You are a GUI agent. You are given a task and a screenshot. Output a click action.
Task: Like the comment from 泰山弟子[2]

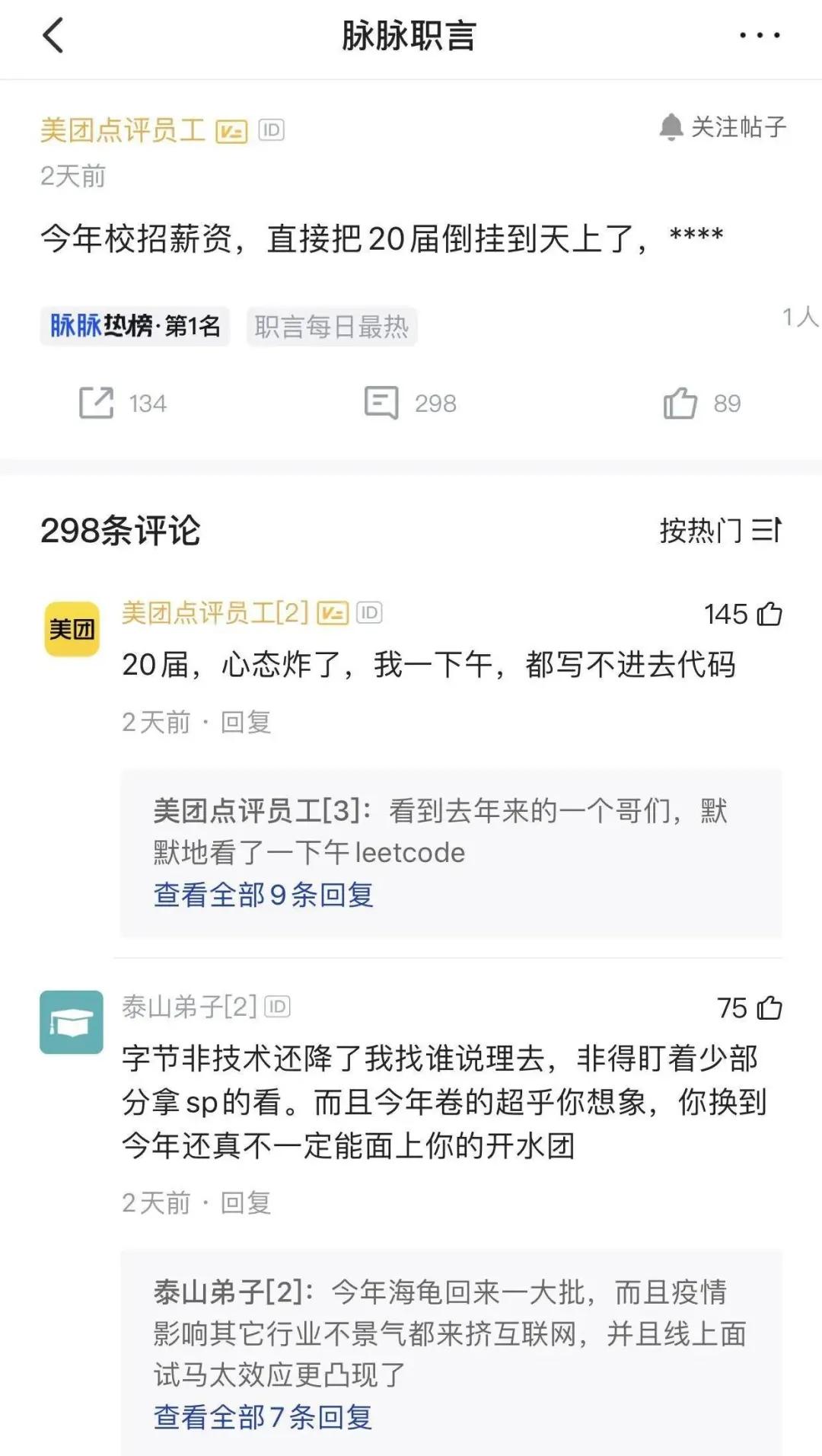tap(769, 1007)
